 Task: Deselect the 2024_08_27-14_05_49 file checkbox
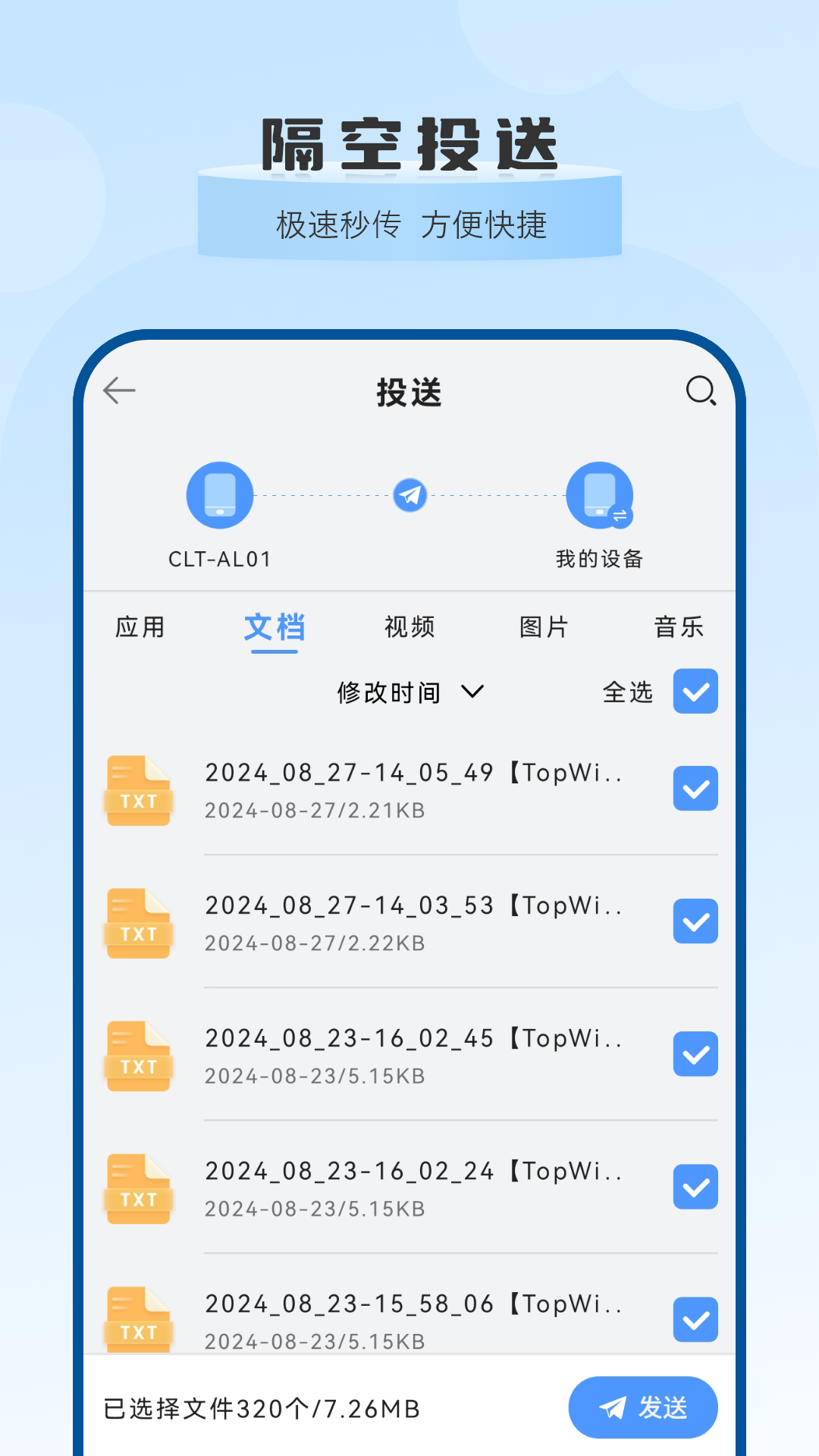[695, 789]
